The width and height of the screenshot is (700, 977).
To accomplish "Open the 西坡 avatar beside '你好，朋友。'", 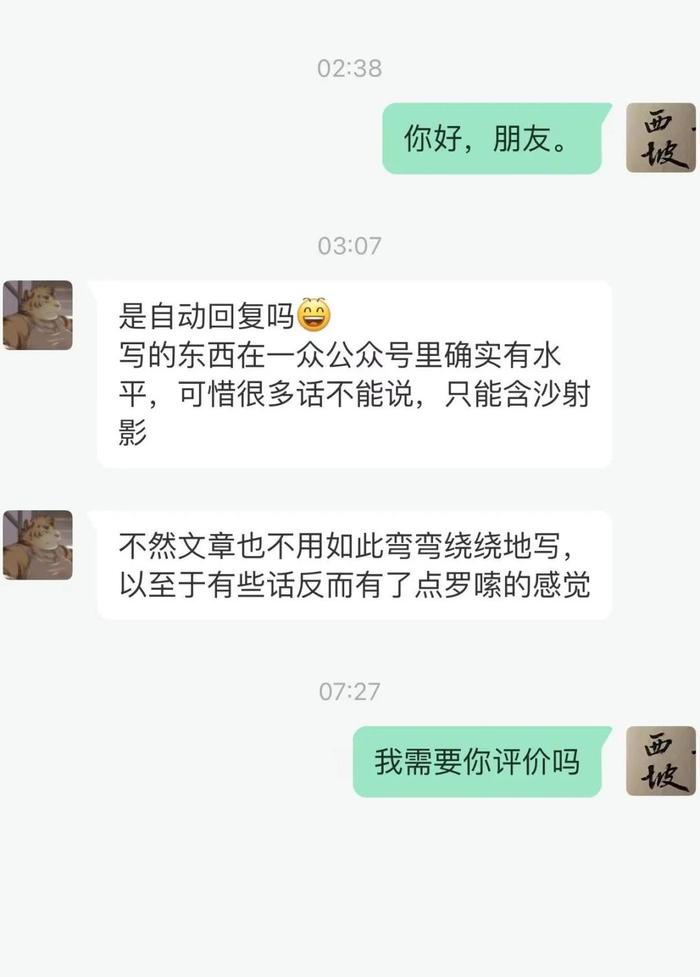I will click(x=660, y=138).
